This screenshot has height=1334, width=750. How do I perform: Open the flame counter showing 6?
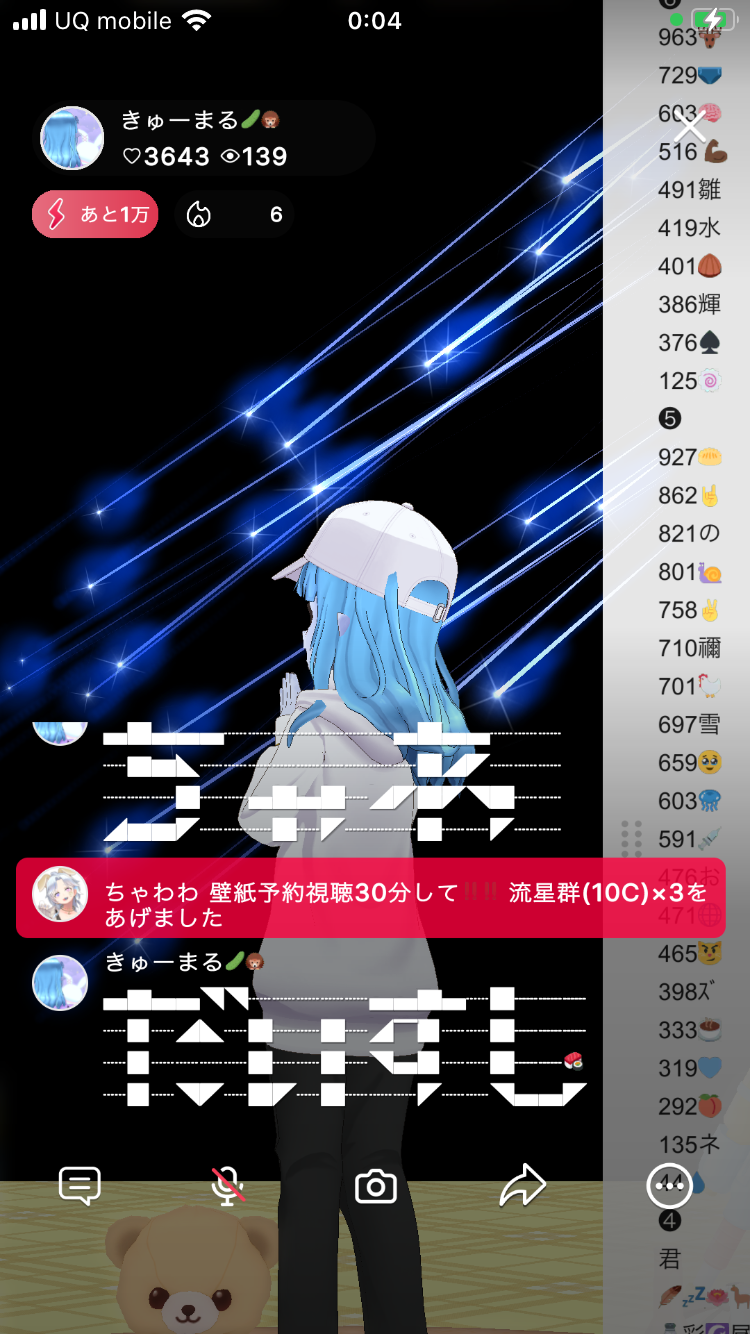pos(234,214)
